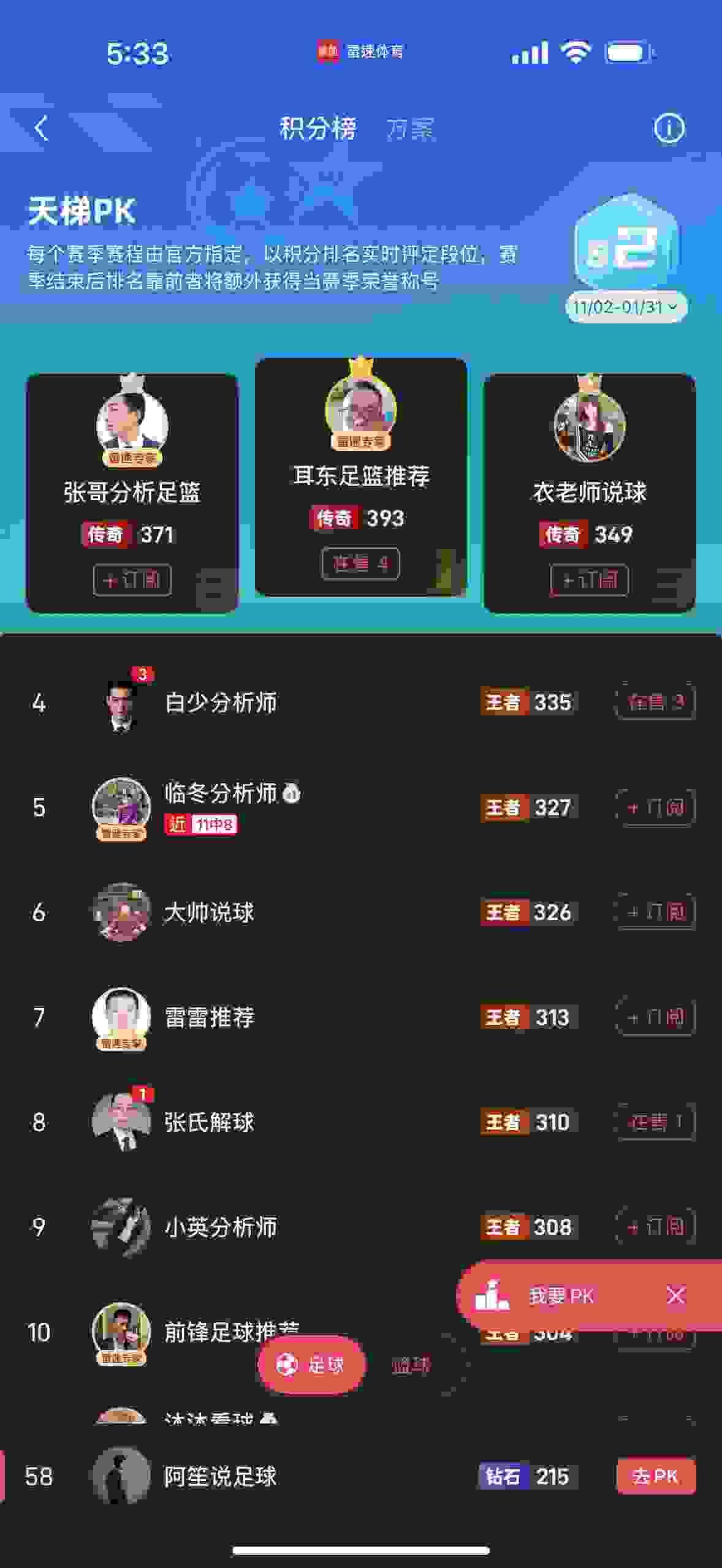This screenshot has height=1568, width=722.
Task: Open the info icon at top right
Action: (669, 128)
